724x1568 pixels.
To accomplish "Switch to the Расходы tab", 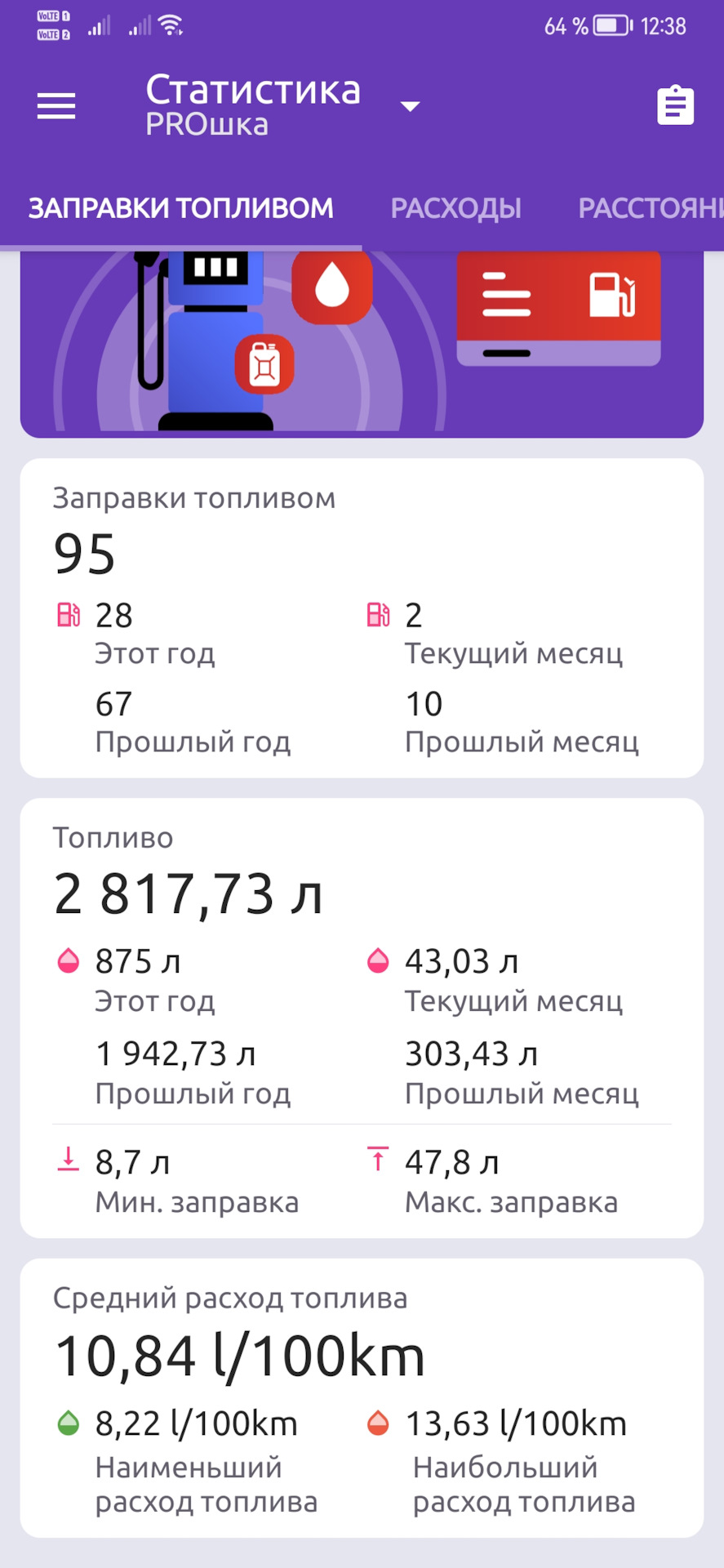I will [x=455, y=209].
